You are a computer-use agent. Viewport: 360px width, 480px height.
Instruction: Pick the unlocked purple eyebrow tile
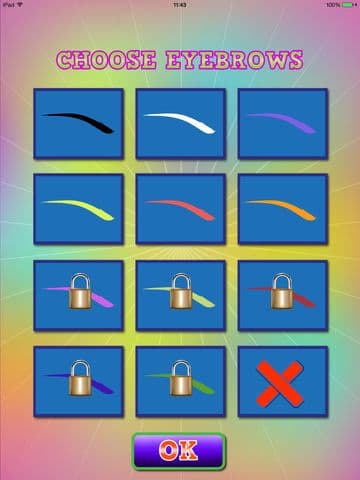(x=283, y=124)
